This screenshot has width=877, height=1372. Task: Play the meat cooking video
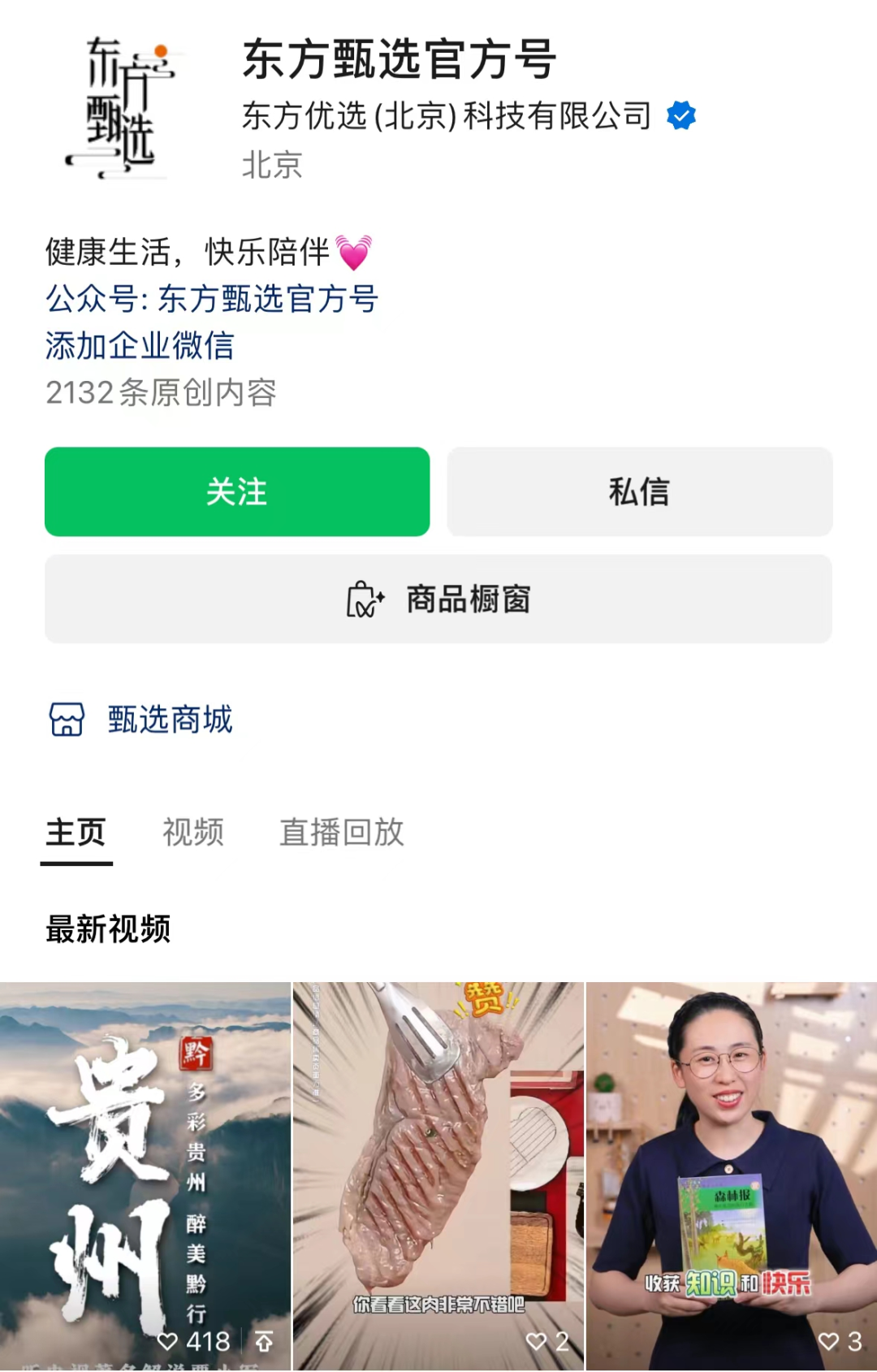[x=438, y=1170]
